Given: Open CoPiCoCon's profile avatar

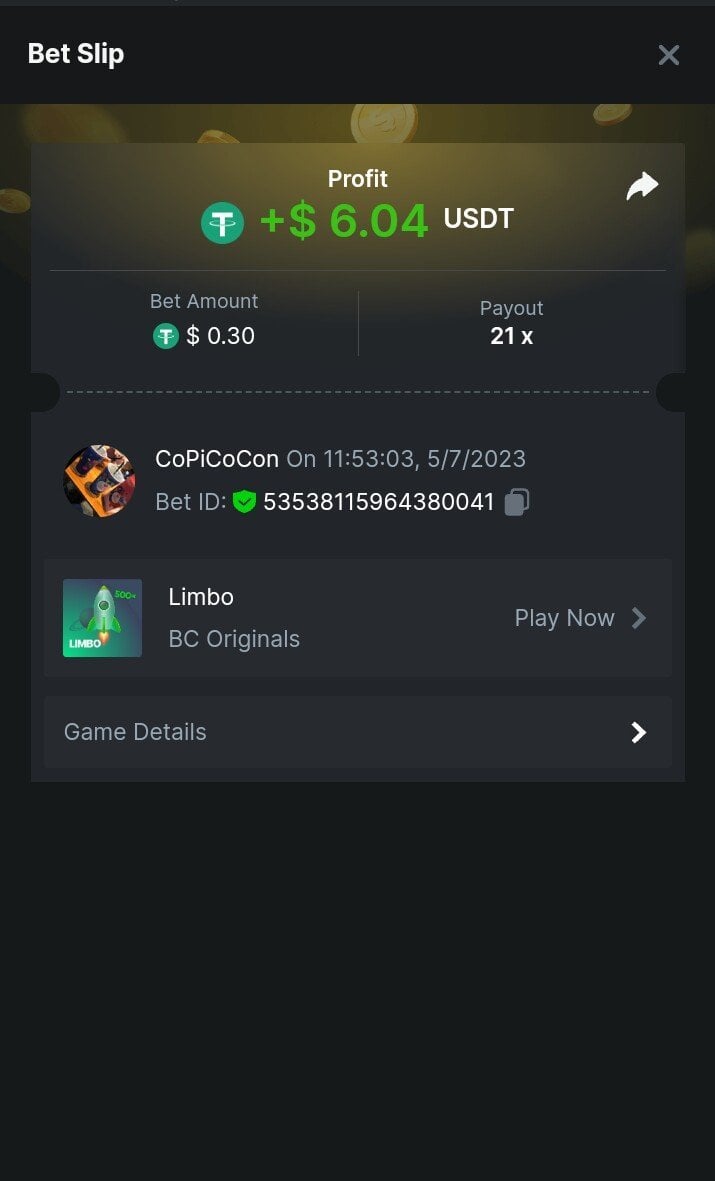Looking at the screenshot, I should (x=99, y=481).
